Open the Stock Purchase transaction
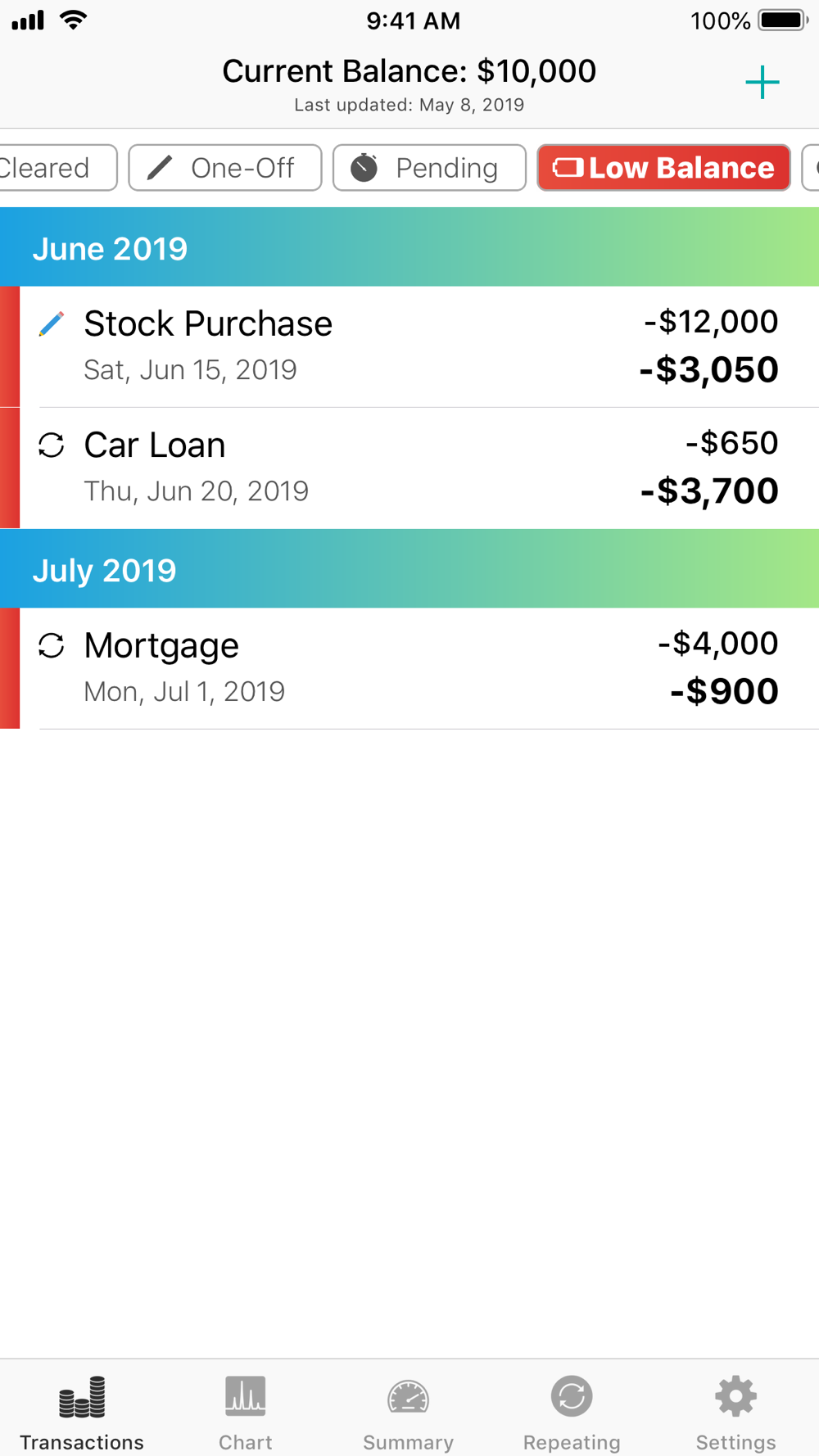819x1456 pixels. [409, 346]
